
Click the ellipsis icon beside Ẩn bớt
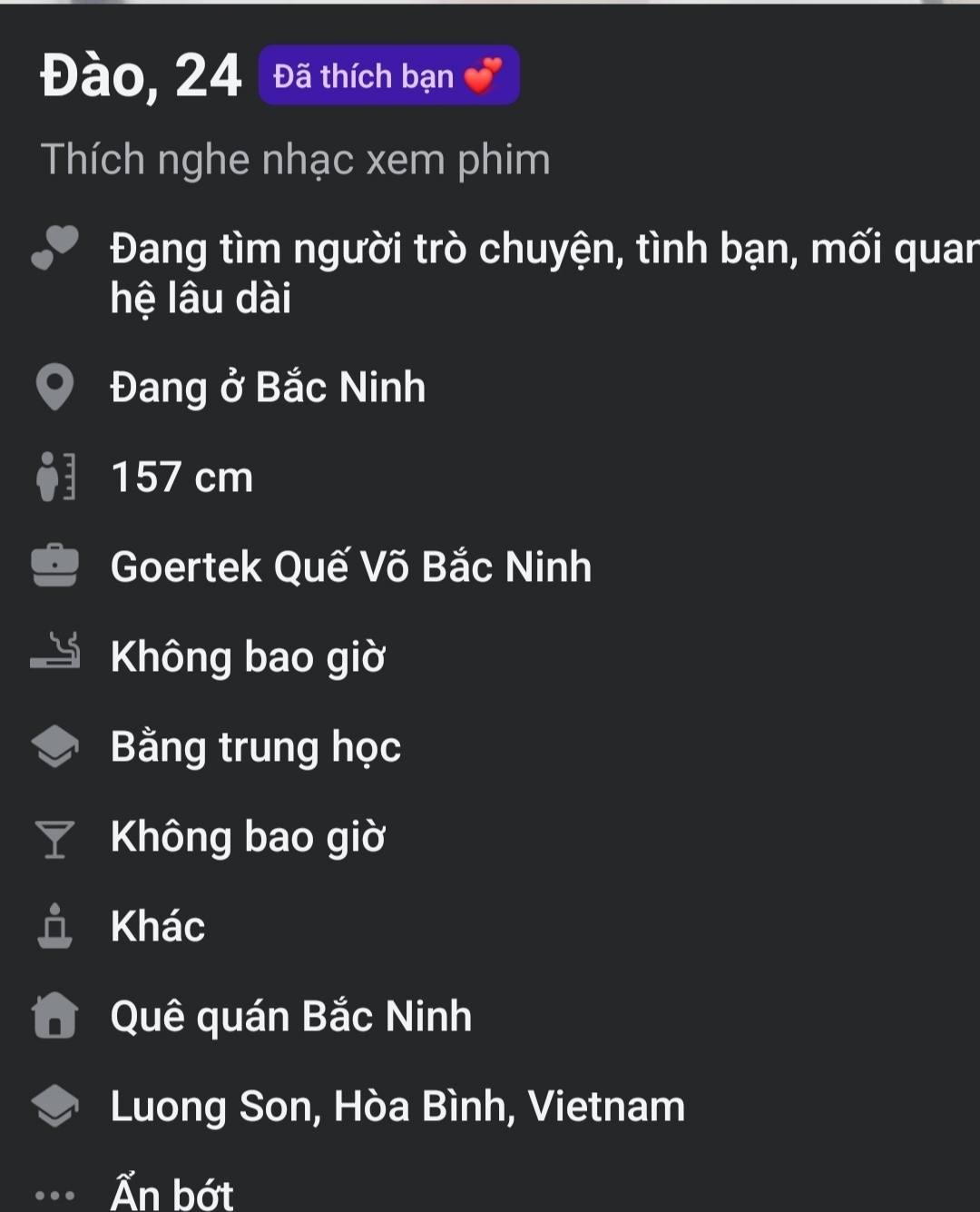(x=56, y=1195)
